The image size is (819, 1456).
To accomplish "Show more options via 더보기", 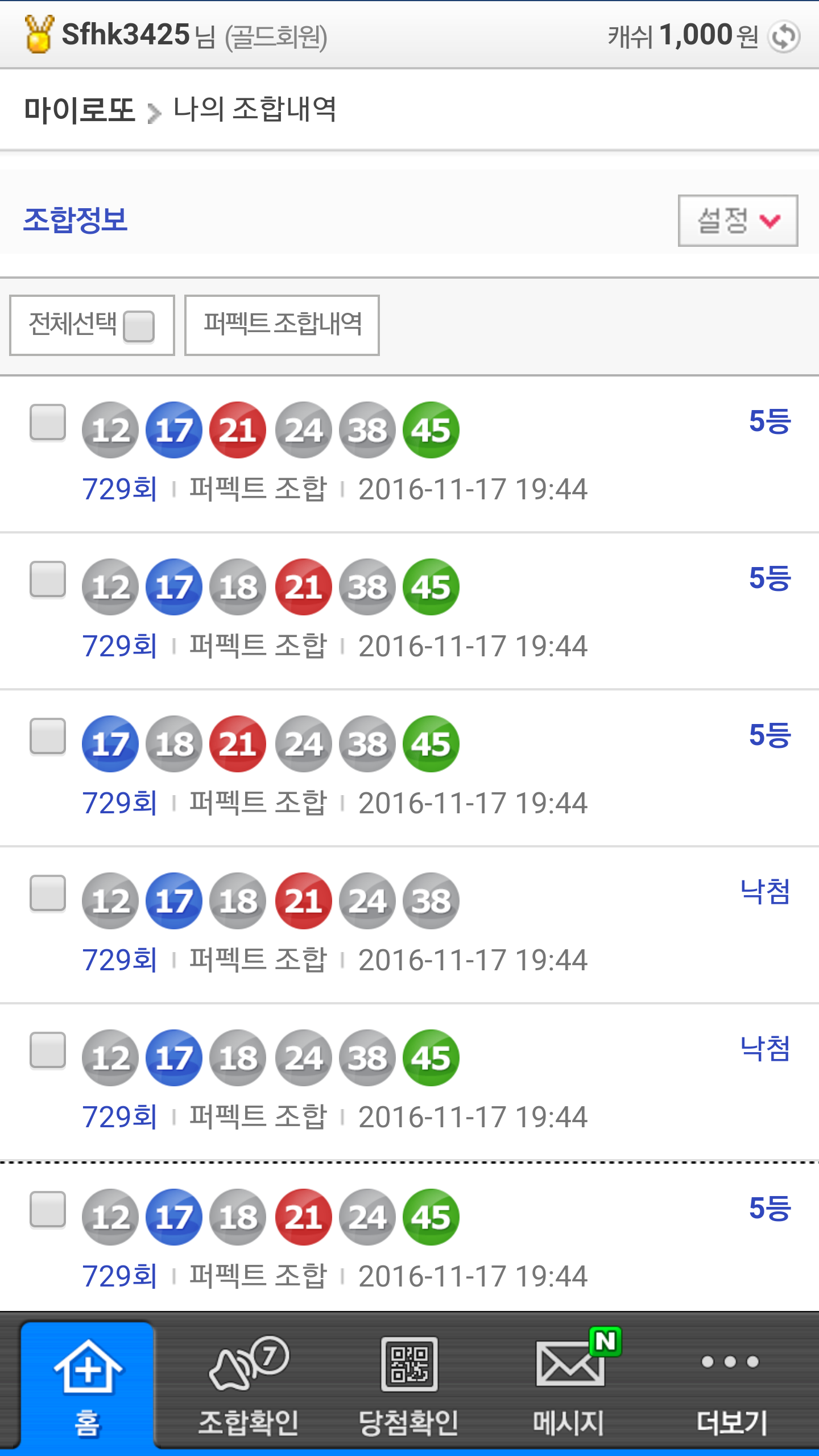I will pyautogui.click(x=731, y=1385).
